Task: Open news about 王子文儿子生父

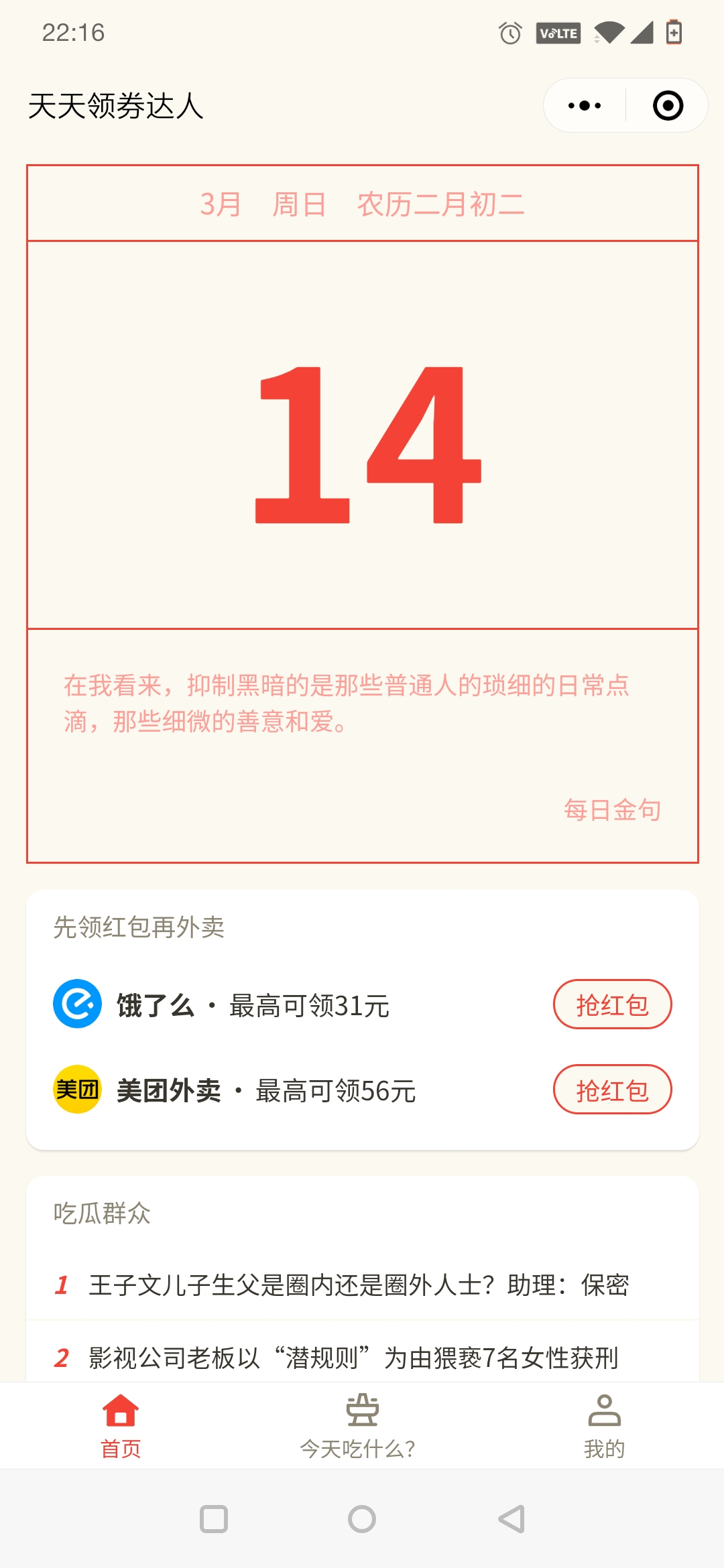Action: pos(359,1285)
